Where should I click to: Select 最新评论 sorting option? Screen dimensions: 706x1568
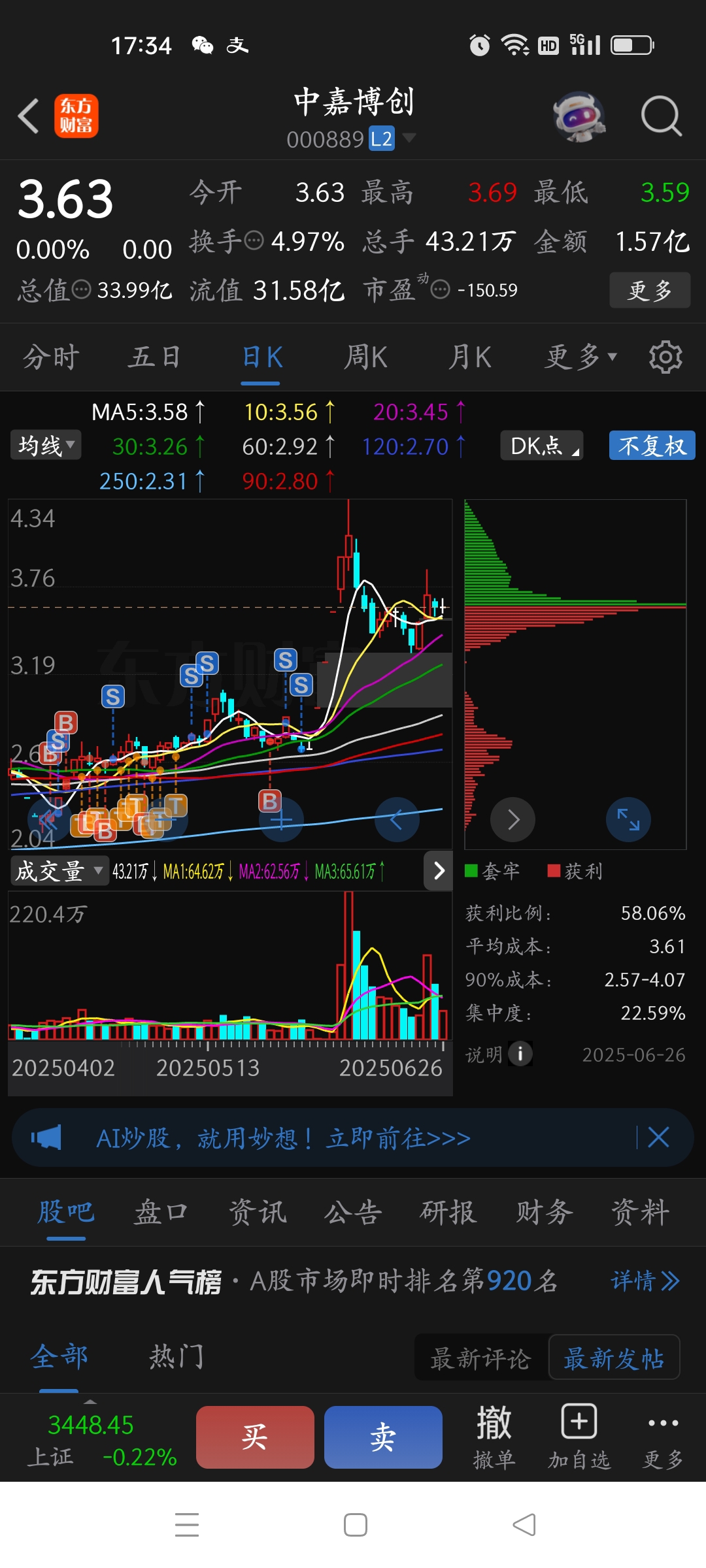point(480,1359)
